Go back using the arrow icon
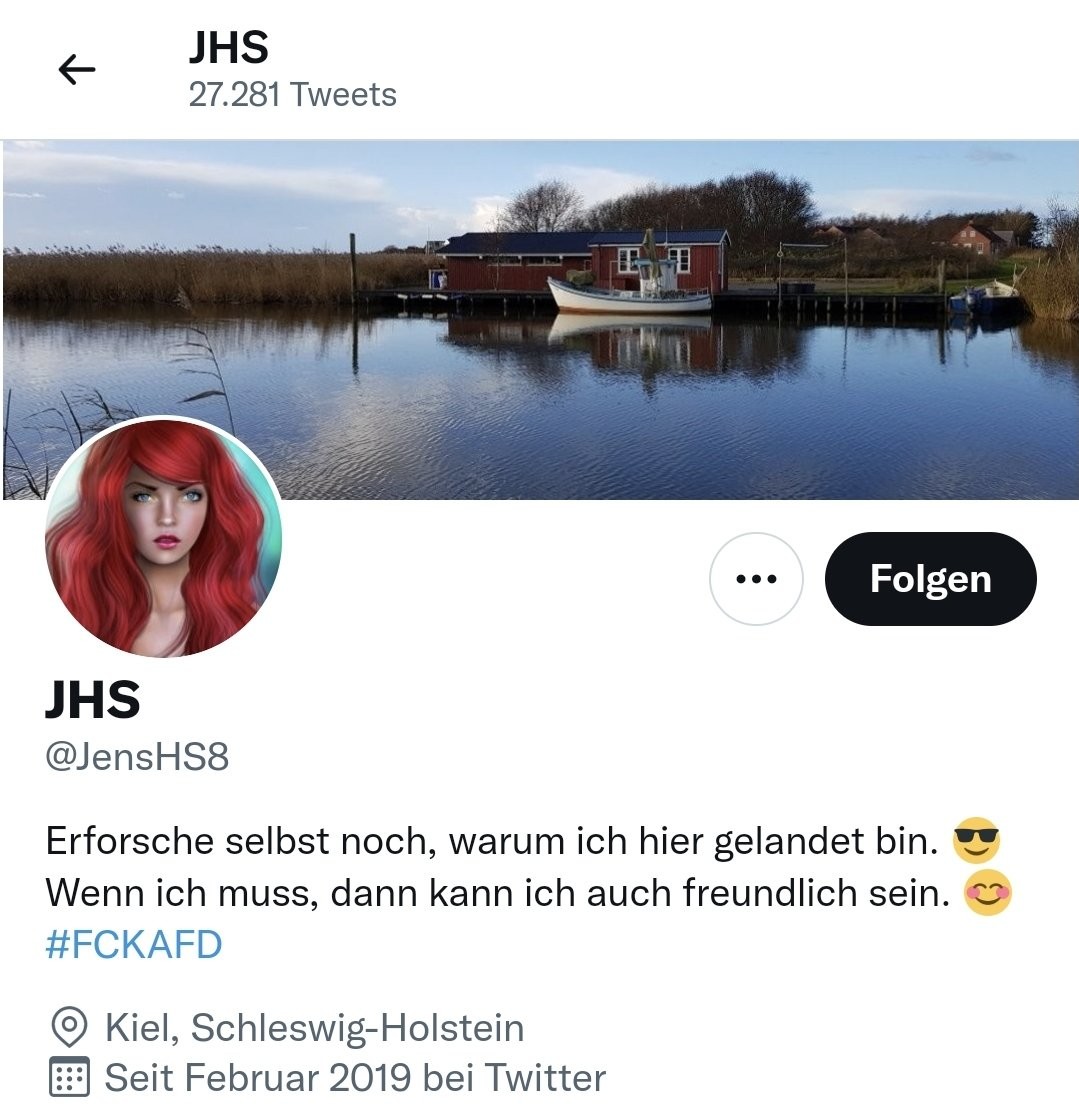1079x1112 pixels. coord(77,70)
